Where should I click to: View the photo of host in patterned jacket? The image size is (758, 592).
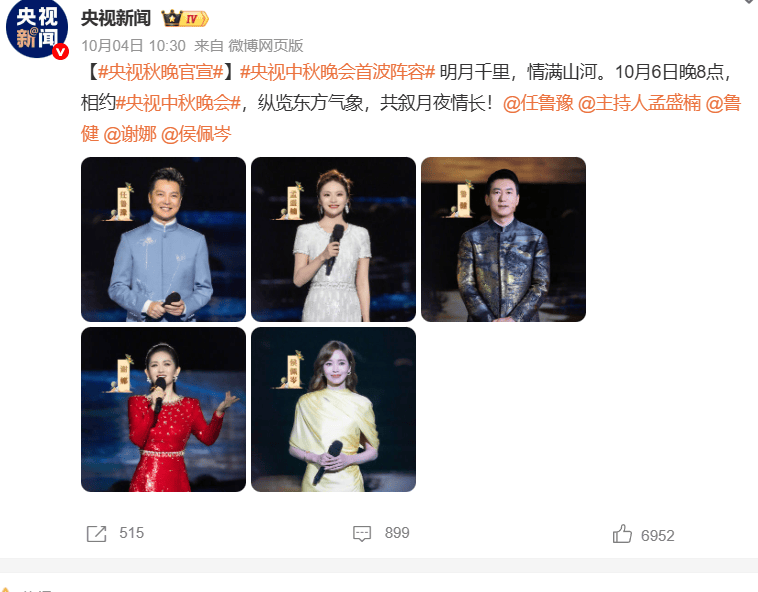[503, 239]
